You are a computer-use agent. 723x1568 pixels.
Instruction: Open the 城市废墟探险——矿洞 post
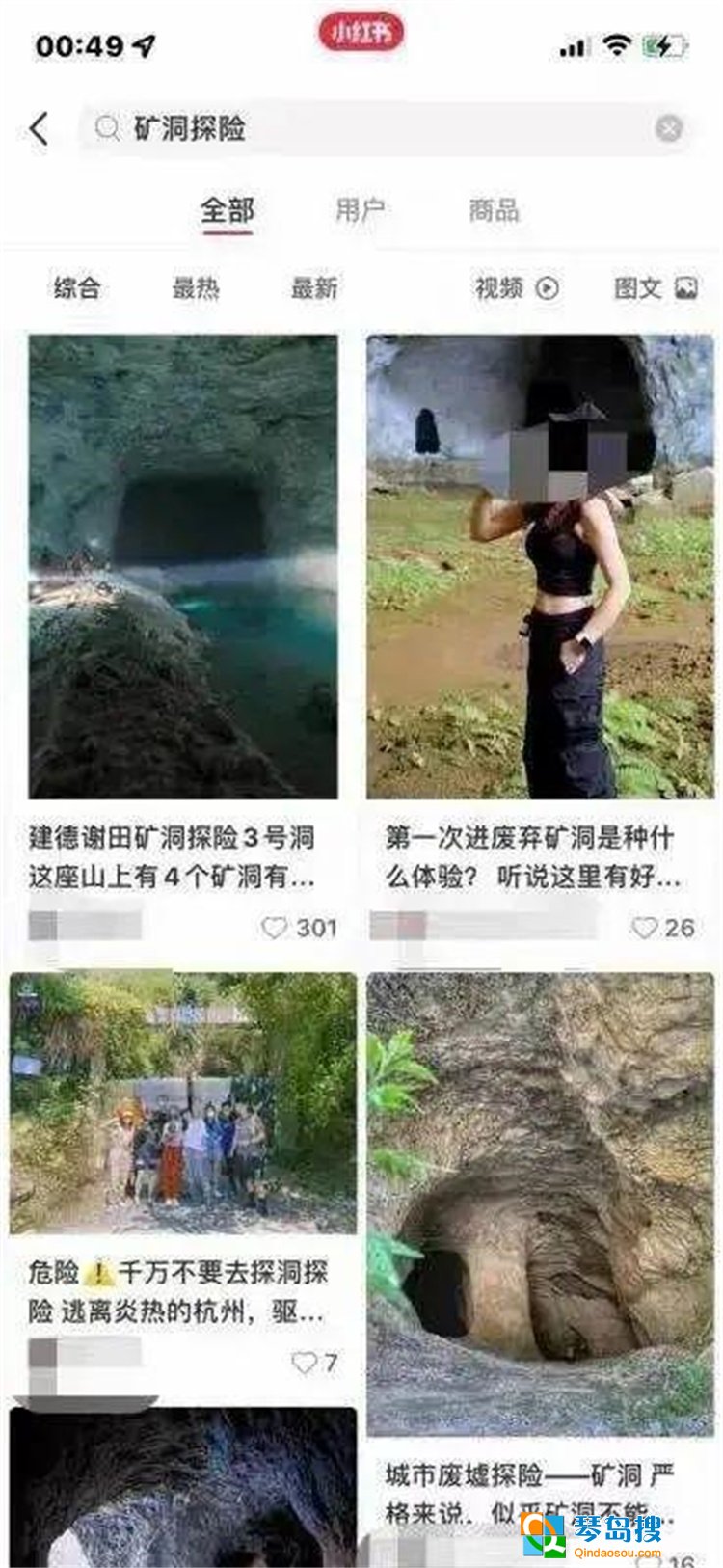540,1205
